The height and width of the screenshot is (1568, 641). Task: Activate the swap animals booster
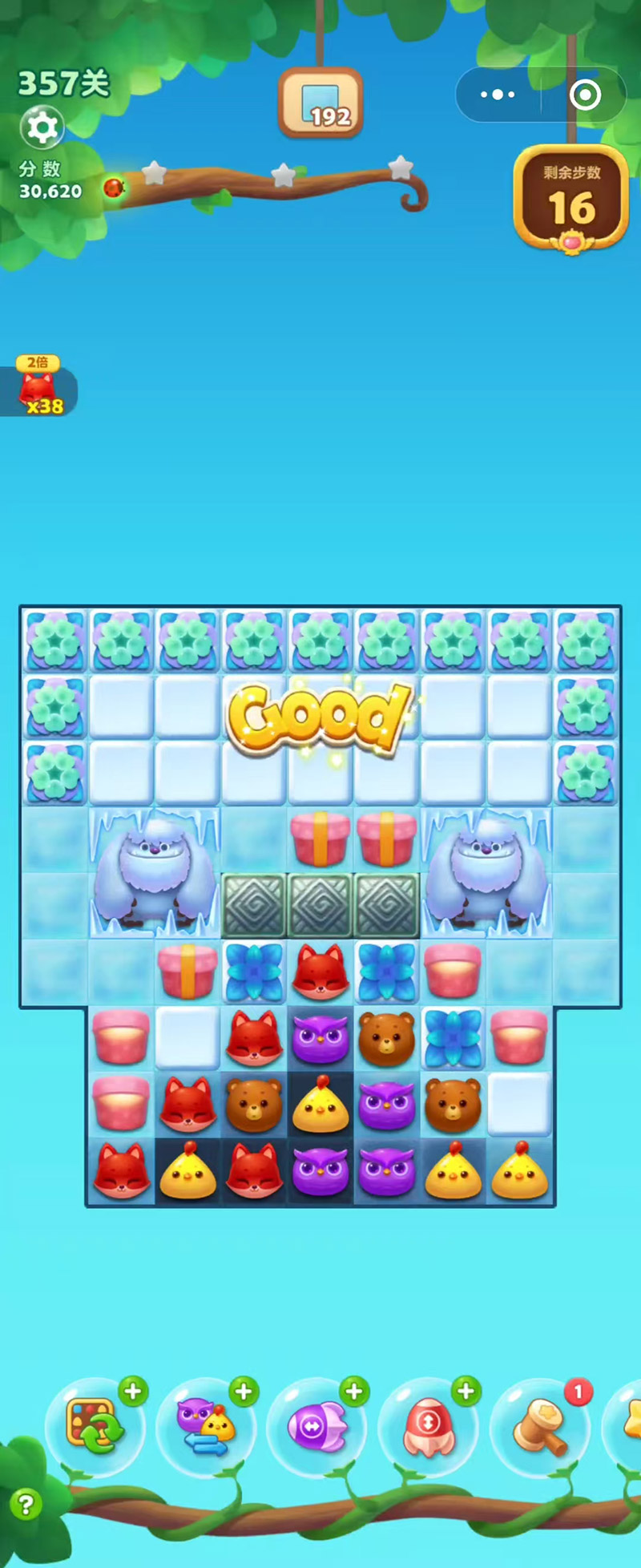click(x=206, y=1427)
